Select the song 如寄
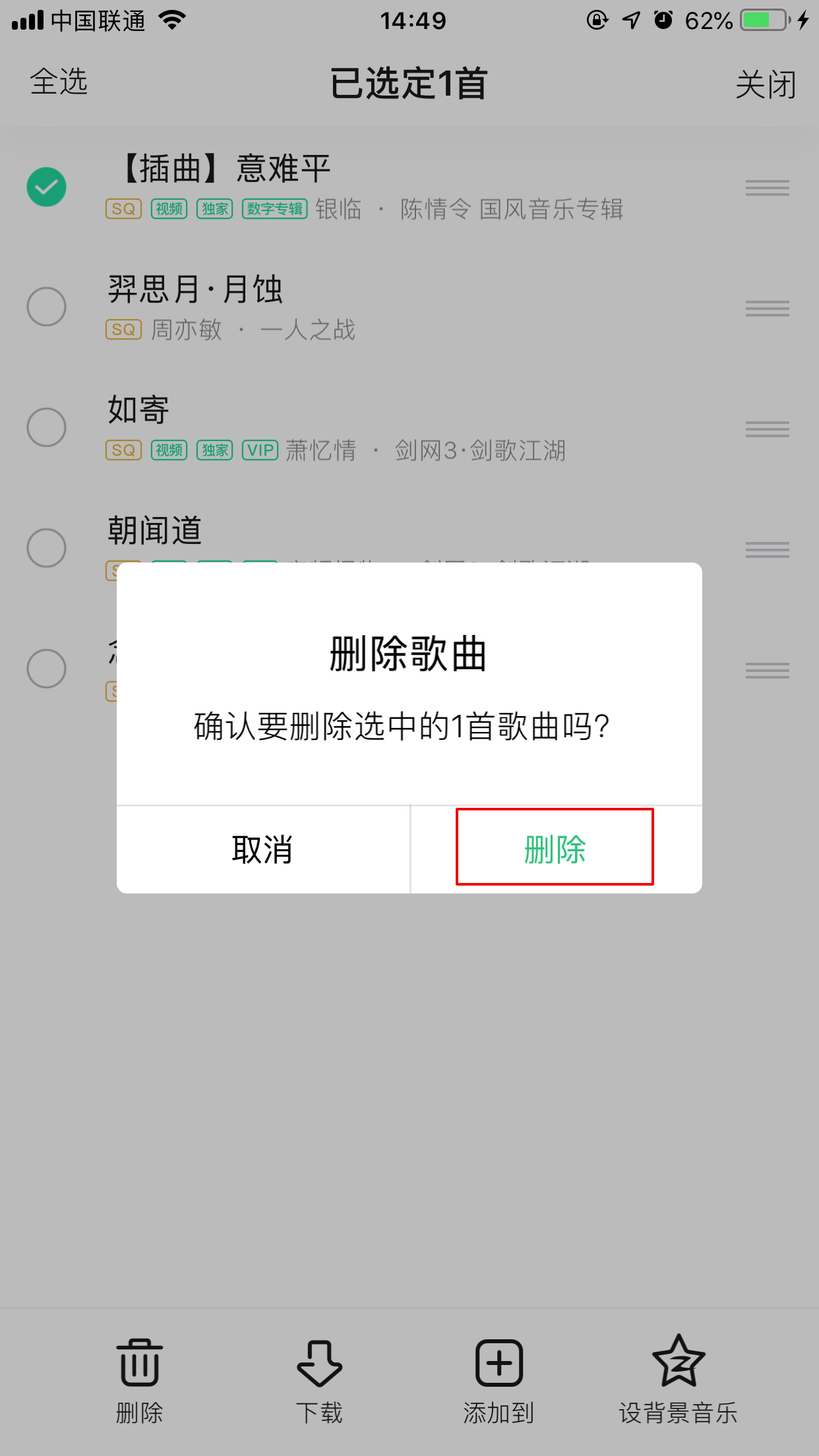The image size is (819, 1456). coord(46,427)
